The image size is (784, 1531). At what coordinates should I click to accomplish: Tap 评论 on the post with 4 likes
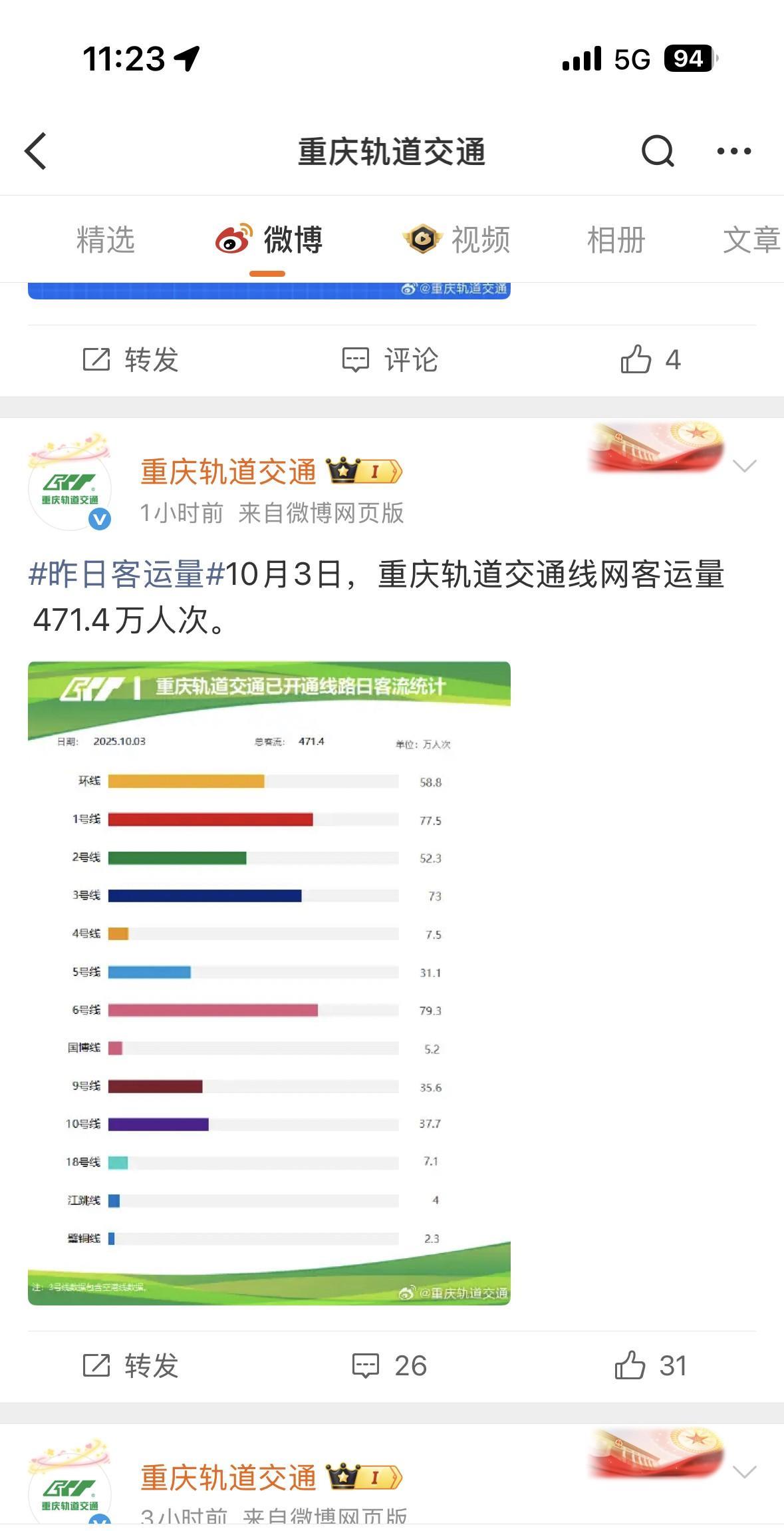coord(390,360)
